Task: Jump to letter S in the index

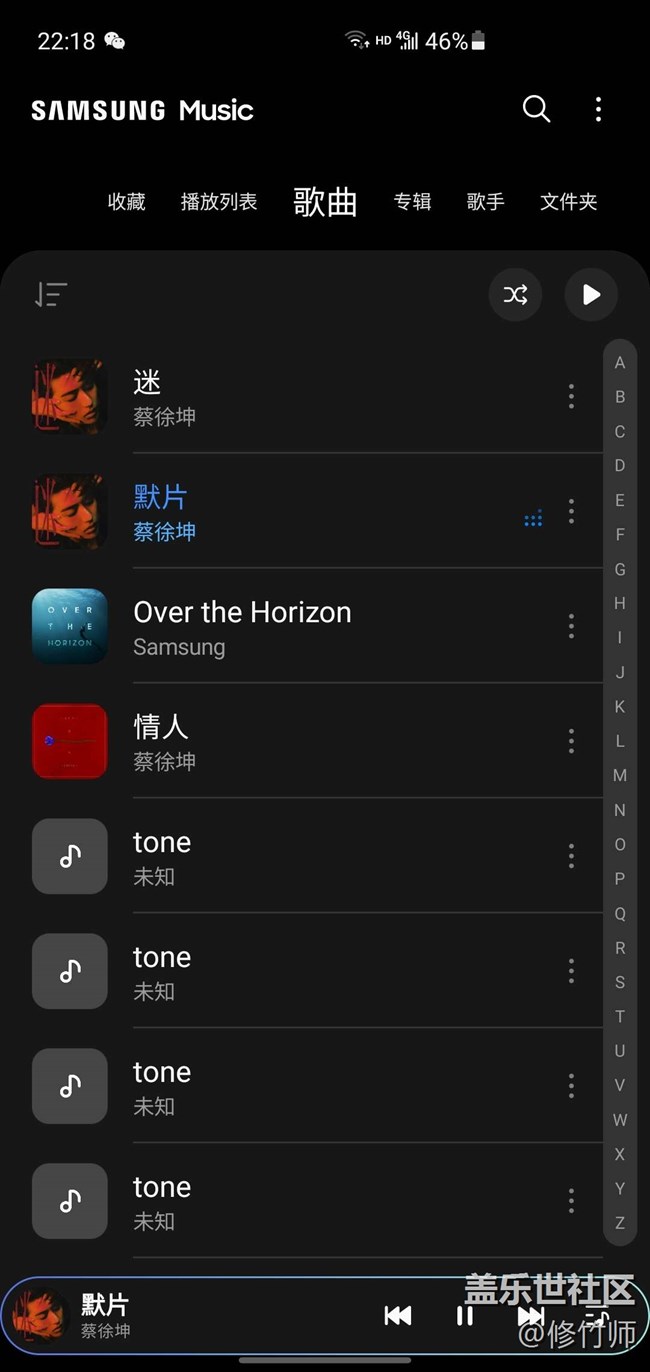Action: (x=620, y=982)
